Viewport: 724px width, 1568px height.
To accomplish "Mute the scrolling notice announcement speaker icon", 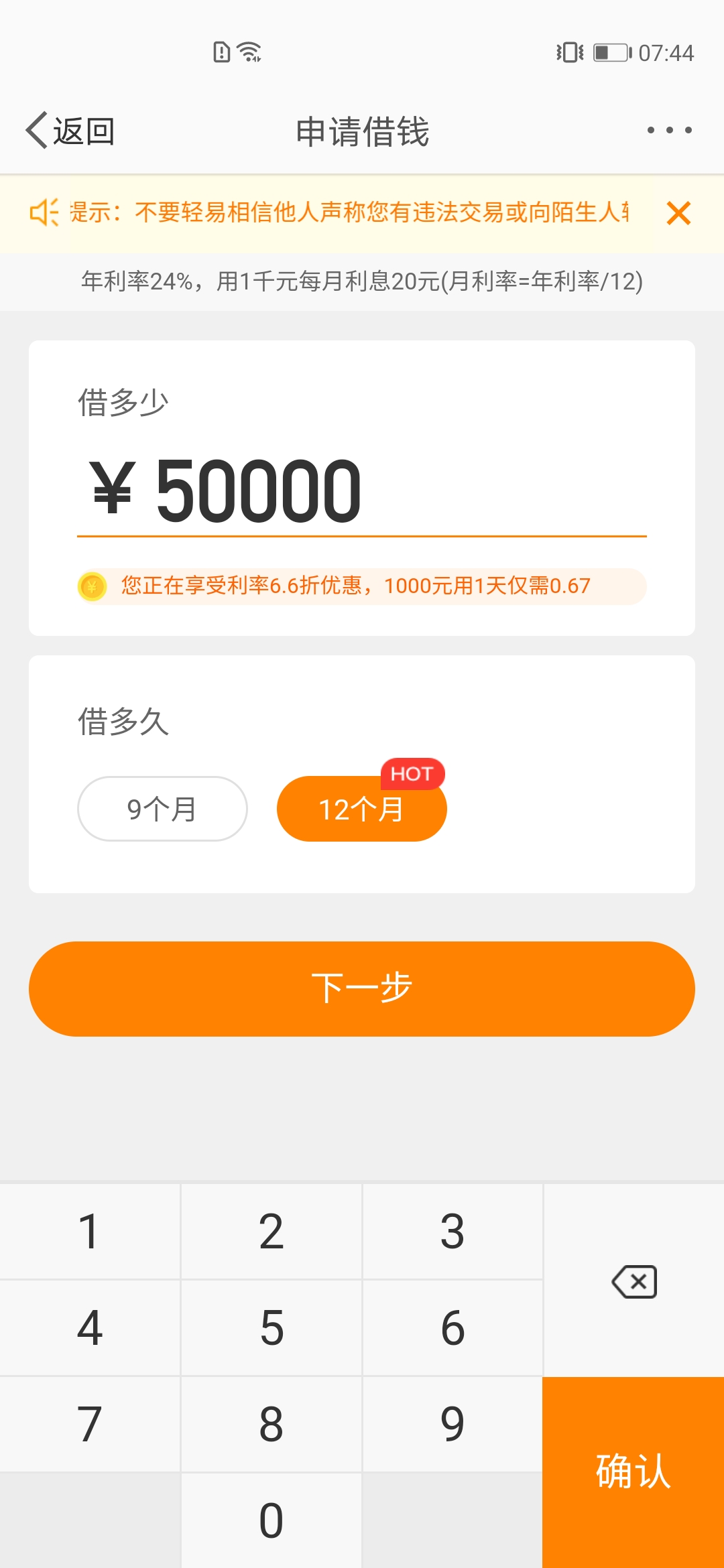I will [x=42, y=213].
